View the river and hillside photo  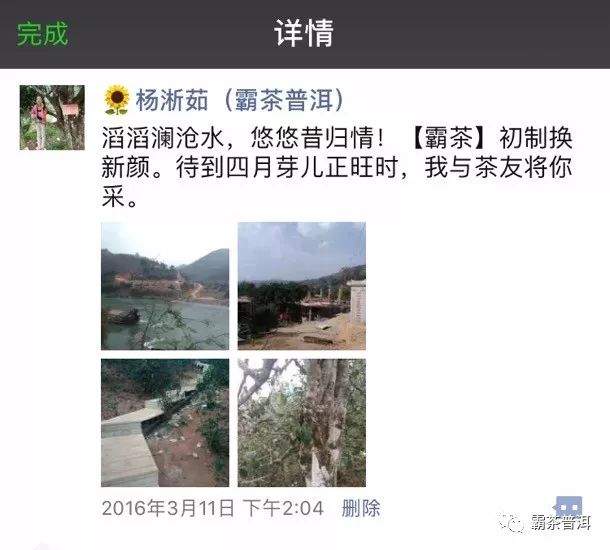click(165, 286)
